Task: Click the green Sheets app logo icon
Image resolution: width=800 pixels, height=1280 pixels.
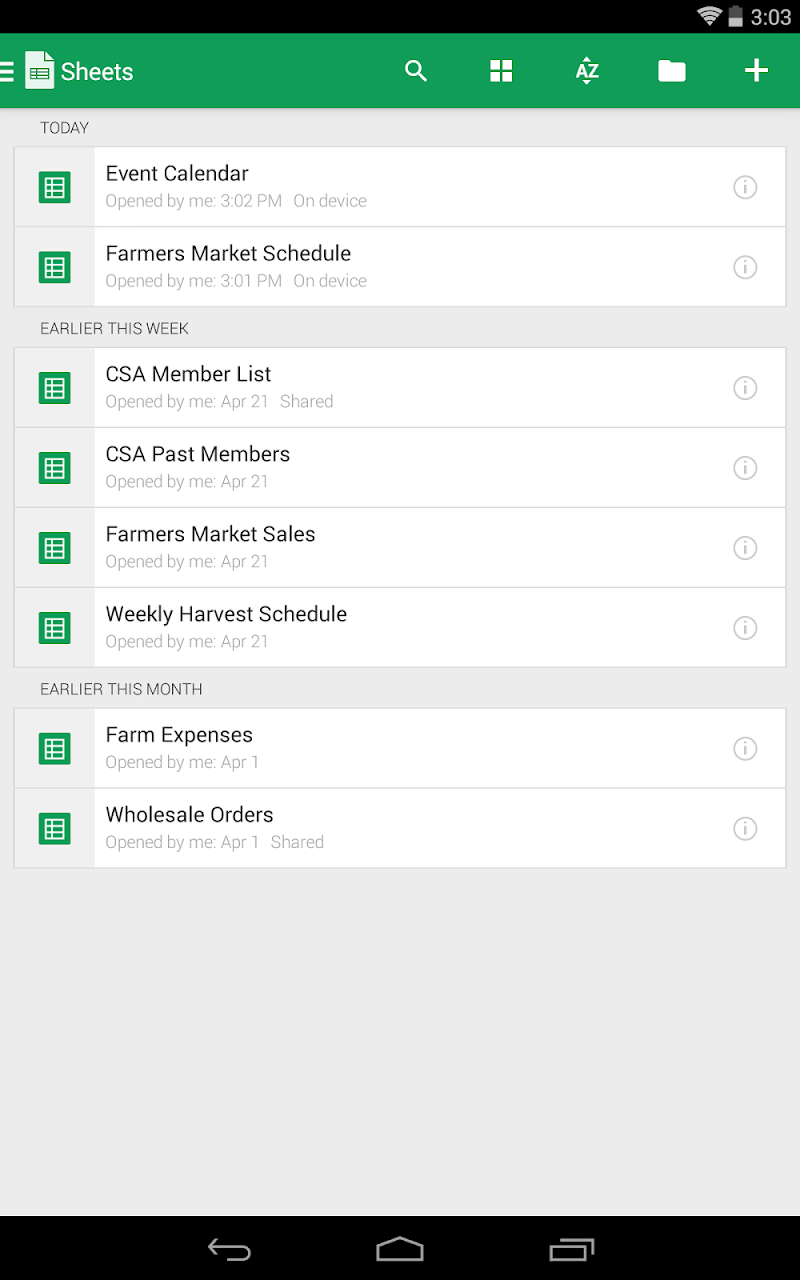Action: pos(40,70)
